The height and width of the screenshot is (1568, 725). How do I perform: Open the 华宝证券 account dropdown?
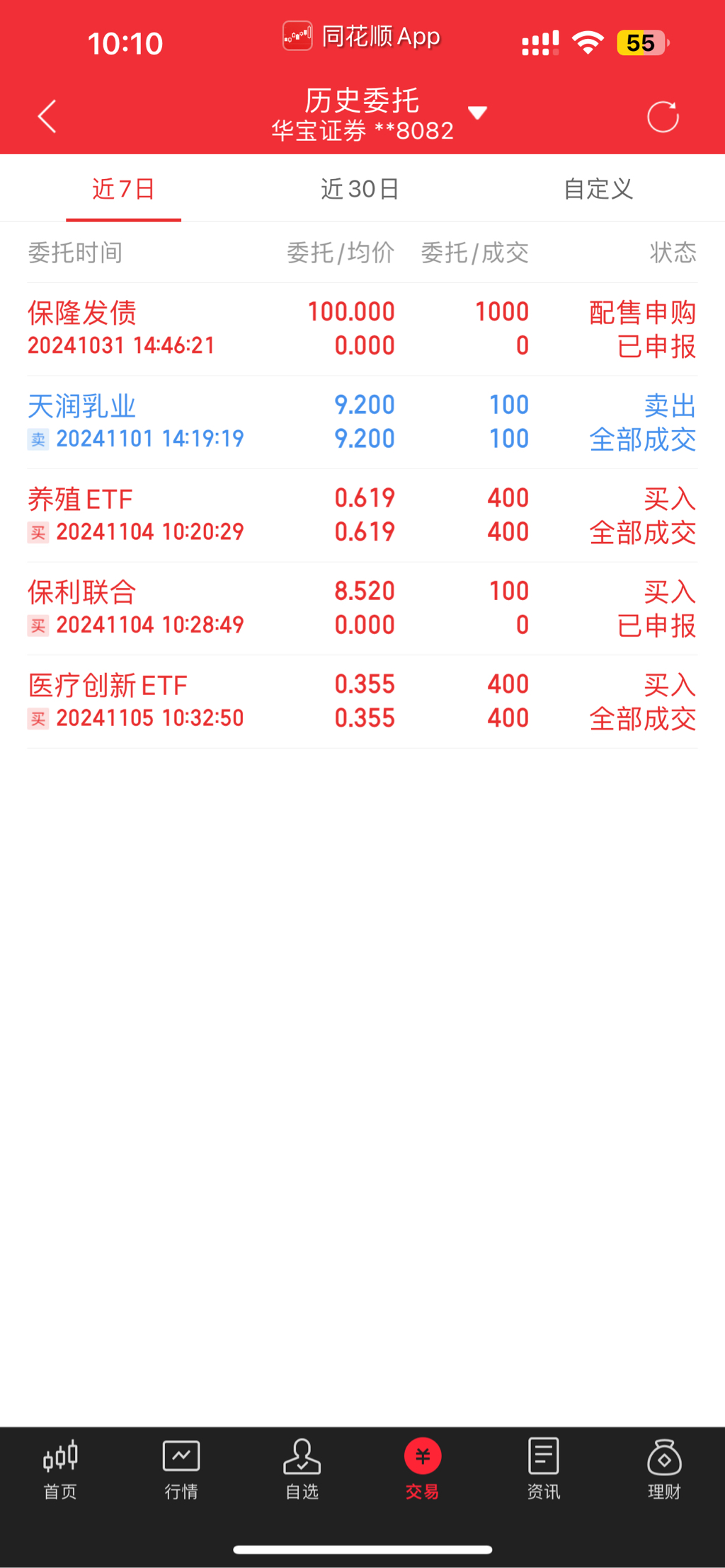tap(477, 113)
